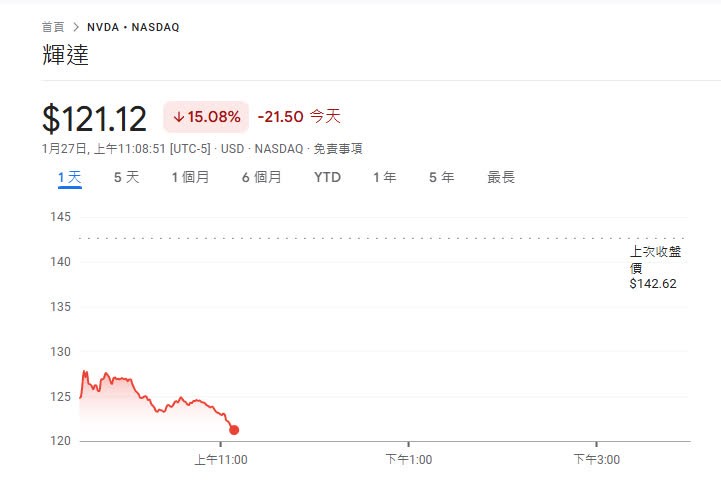Show the 1 年 price chart
The width and height of the screenshot is (721, 486).
(384, 177)
